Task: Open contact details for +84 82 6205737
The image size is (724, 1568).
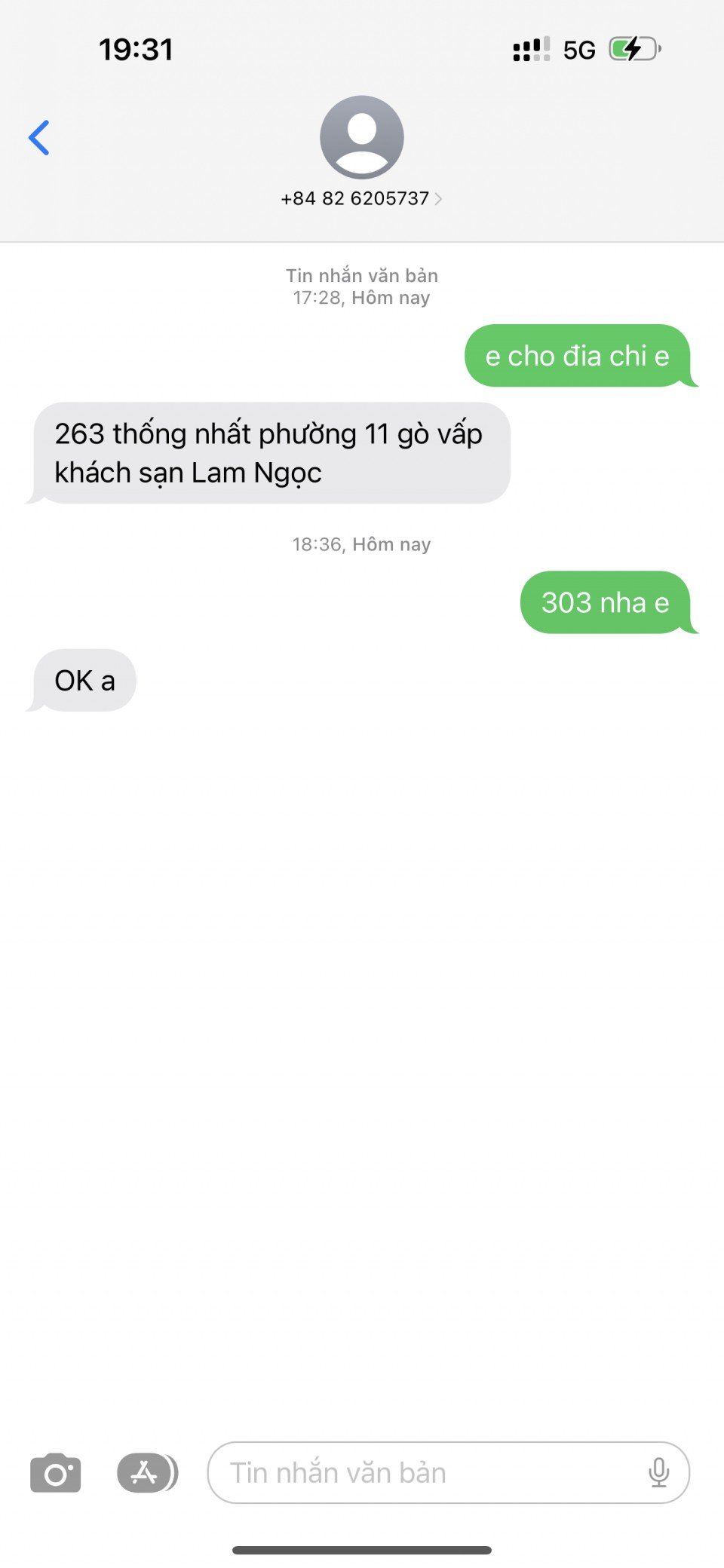Action: pyautogui.click(x=361, y=198)
